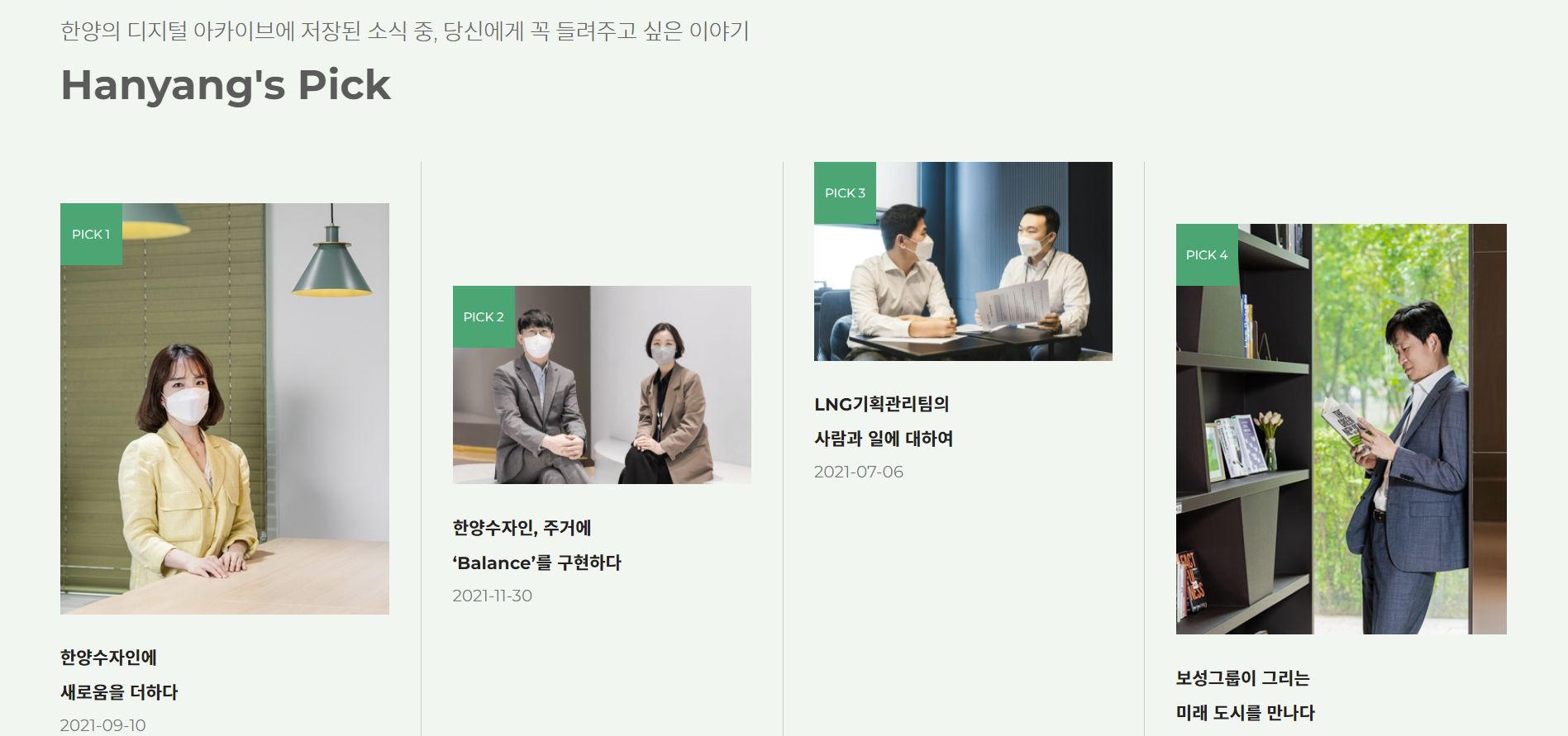This screenshot has height=736, width=1568.
Task: Open the PICK 2 article image
Action: (602, 385)
